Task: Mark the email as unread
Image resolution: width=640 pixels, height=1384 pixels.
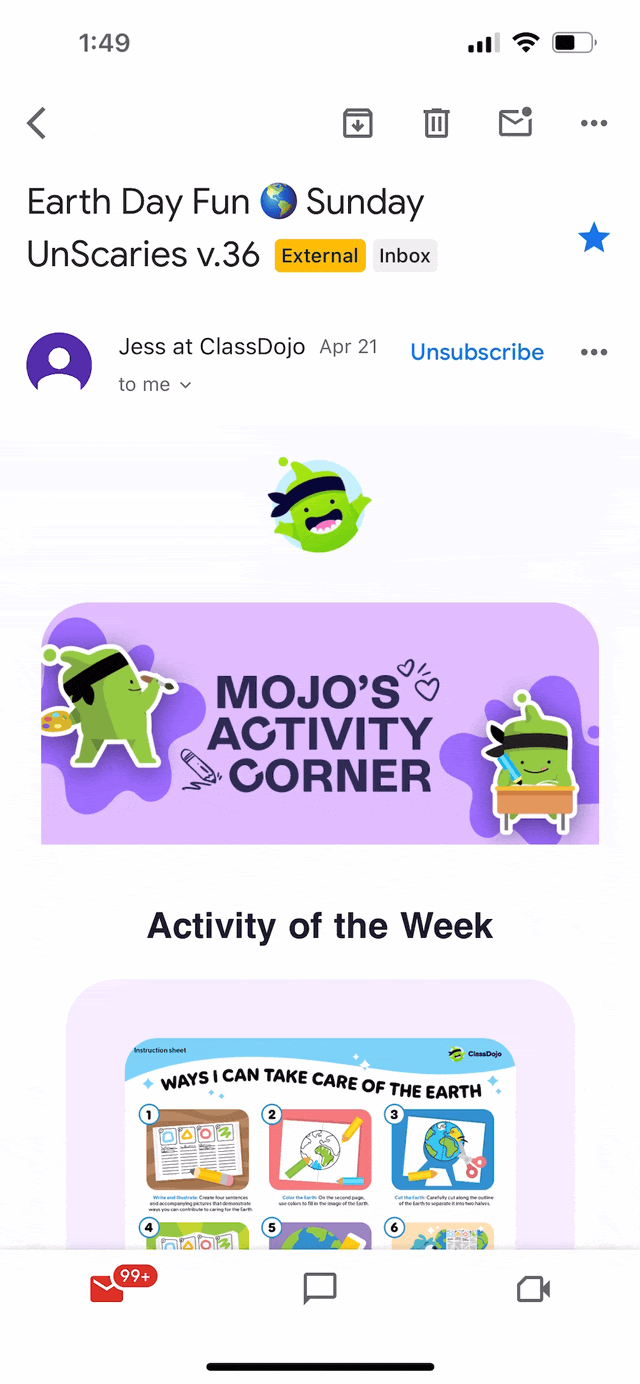Action: click(515, 122)
